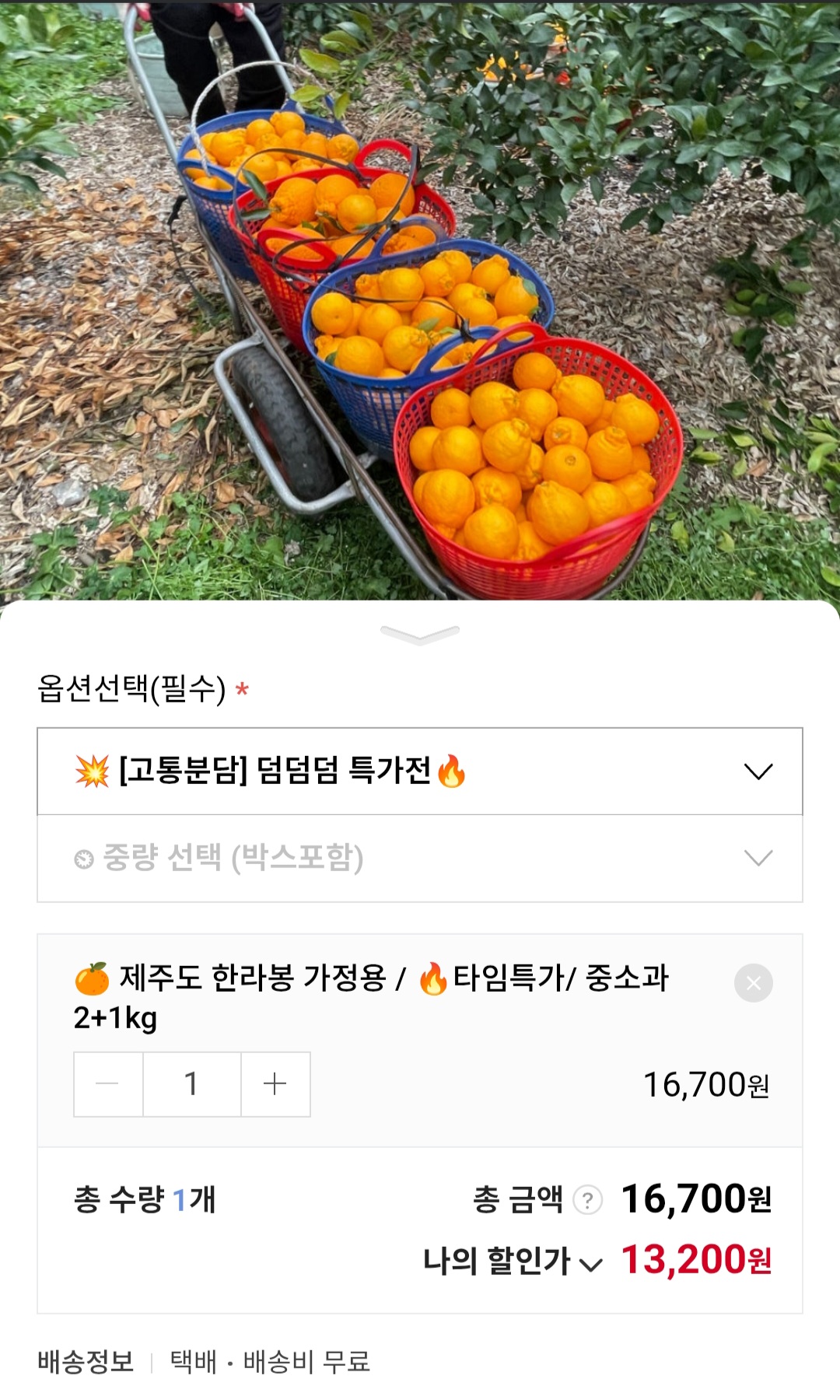Open the 중량 선택 (박스포함) dropdown
The height and width of the screenshot is (1400, 840).
point(420,859)
